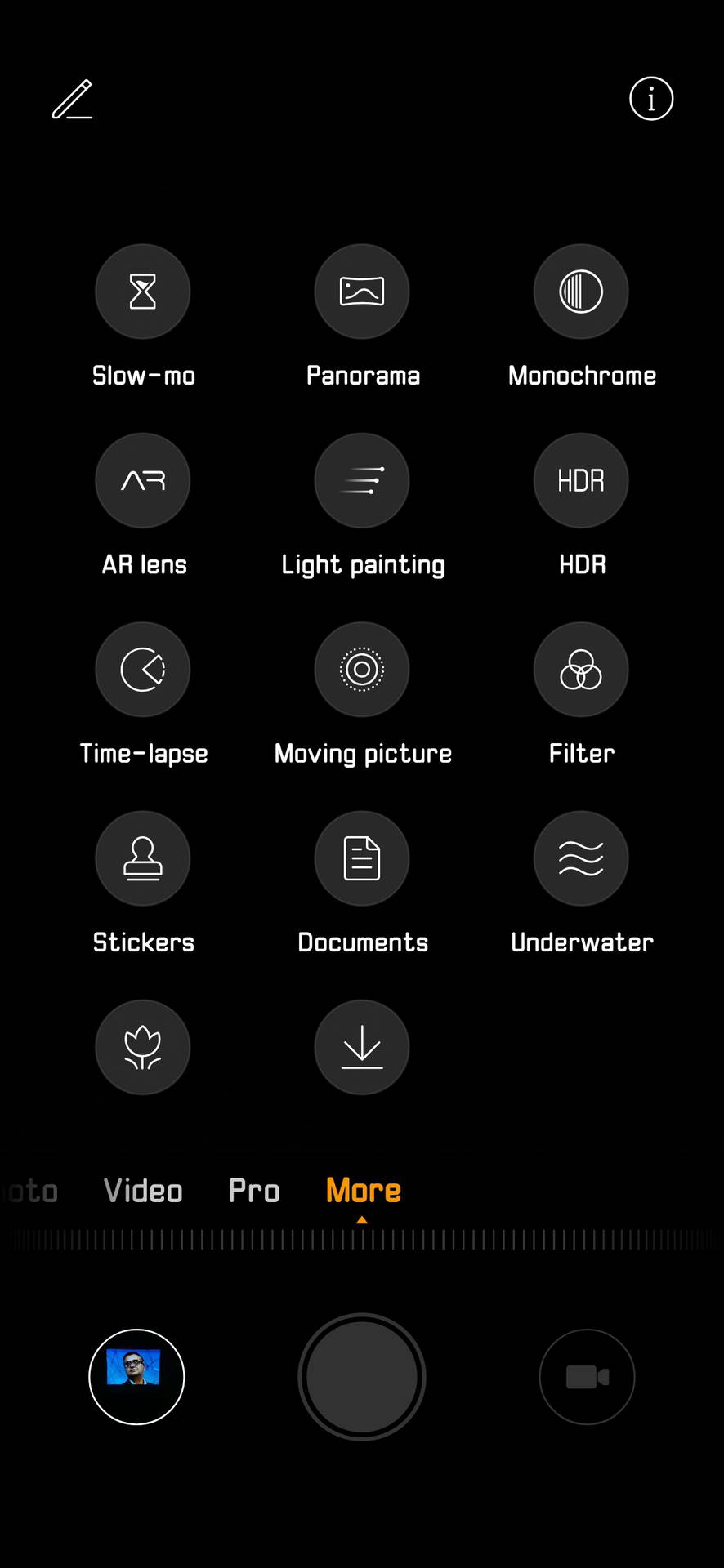Screen dimensions: 724x1568
Task: Select Stickers mode
Action: (x=143, y=858)
